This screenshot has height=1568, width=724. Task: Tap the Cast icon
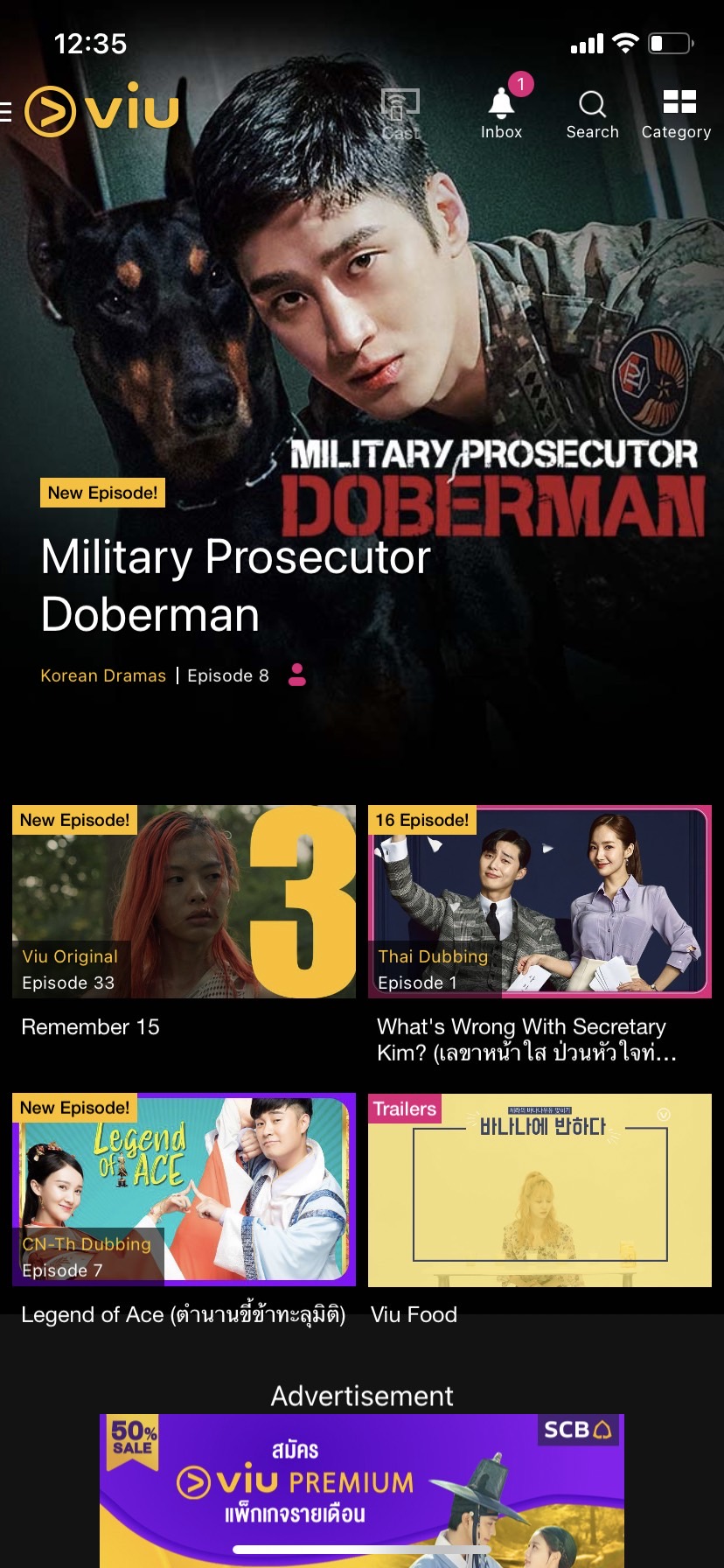(400, 114)
